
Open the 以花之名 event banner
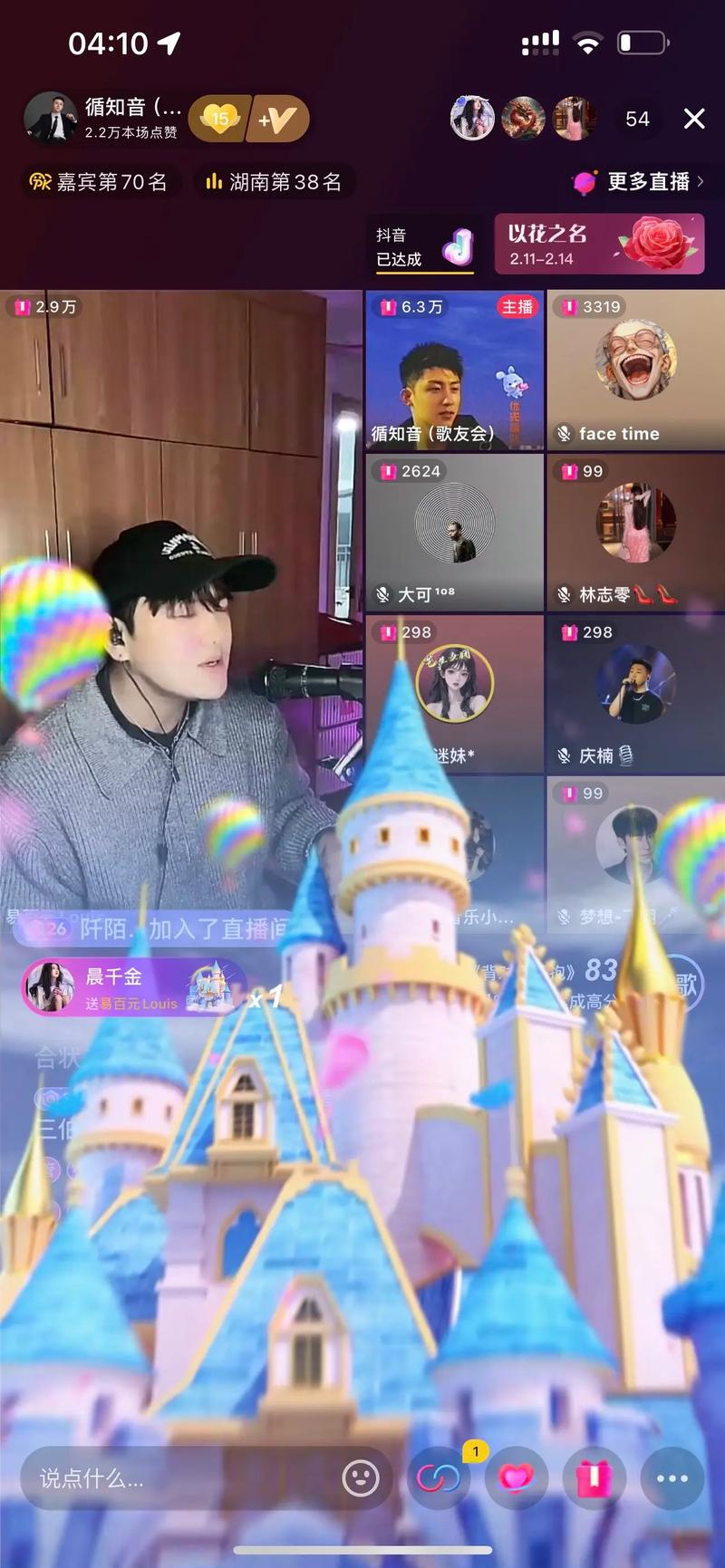click(599, 244)
